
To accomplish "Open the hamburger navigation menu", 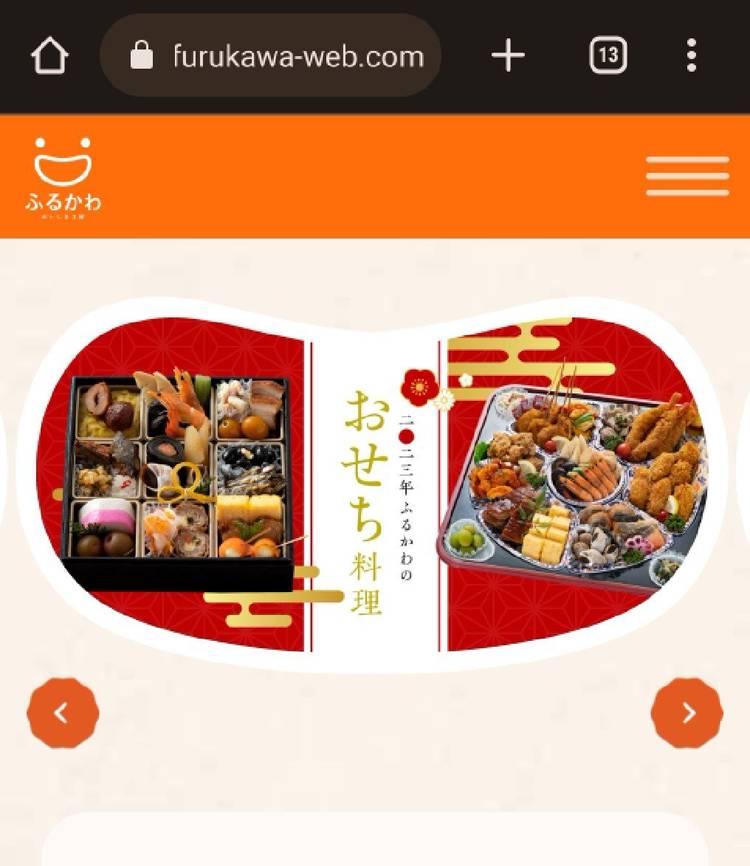I will (687, 177).
